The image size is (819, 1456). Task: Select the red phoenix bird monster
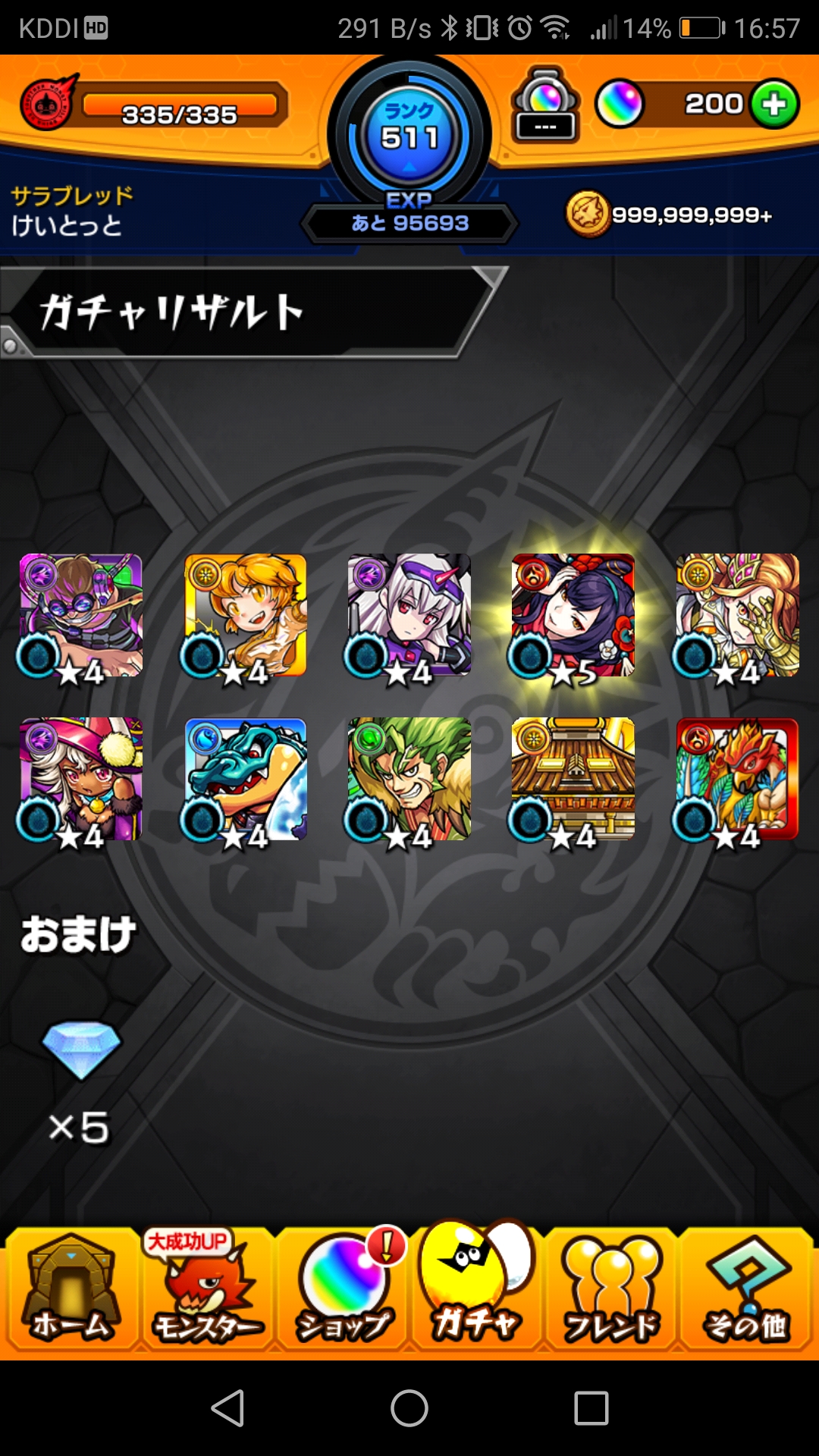pyautogui.click(x=736, y=780)
